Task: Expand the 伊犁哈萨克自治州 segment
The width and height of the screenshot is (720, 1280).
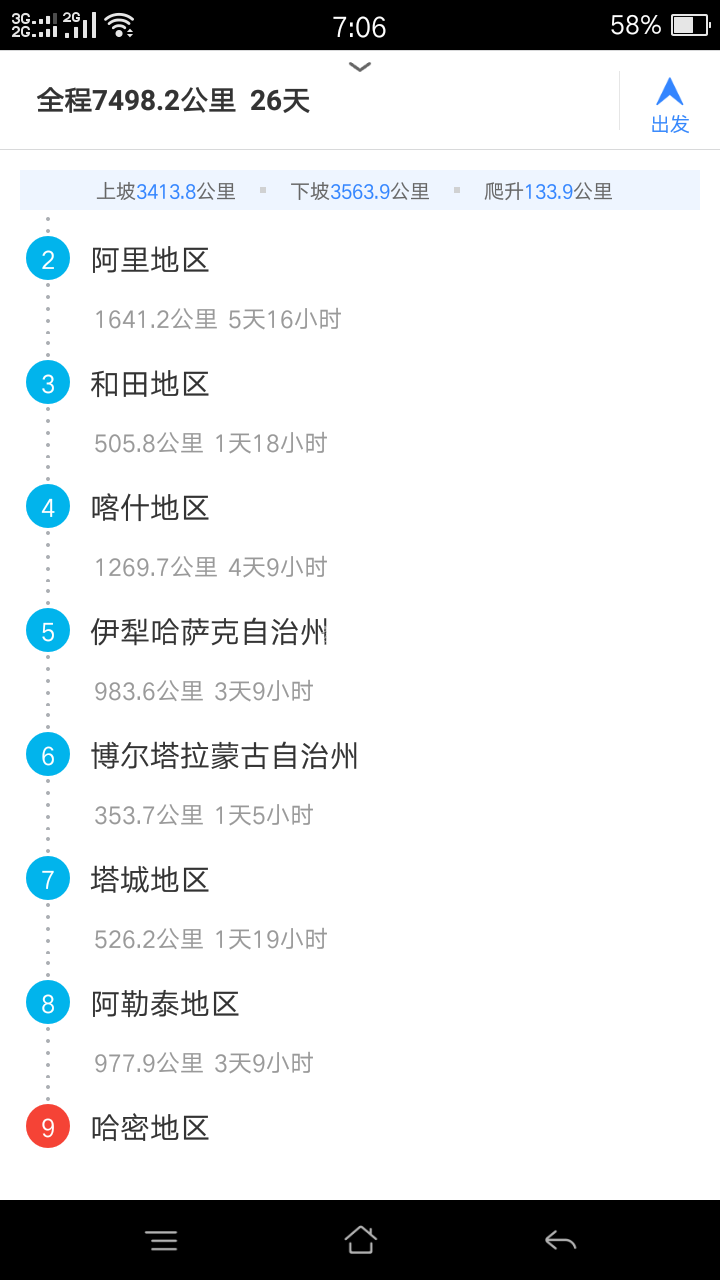Action: click(211, 630)
